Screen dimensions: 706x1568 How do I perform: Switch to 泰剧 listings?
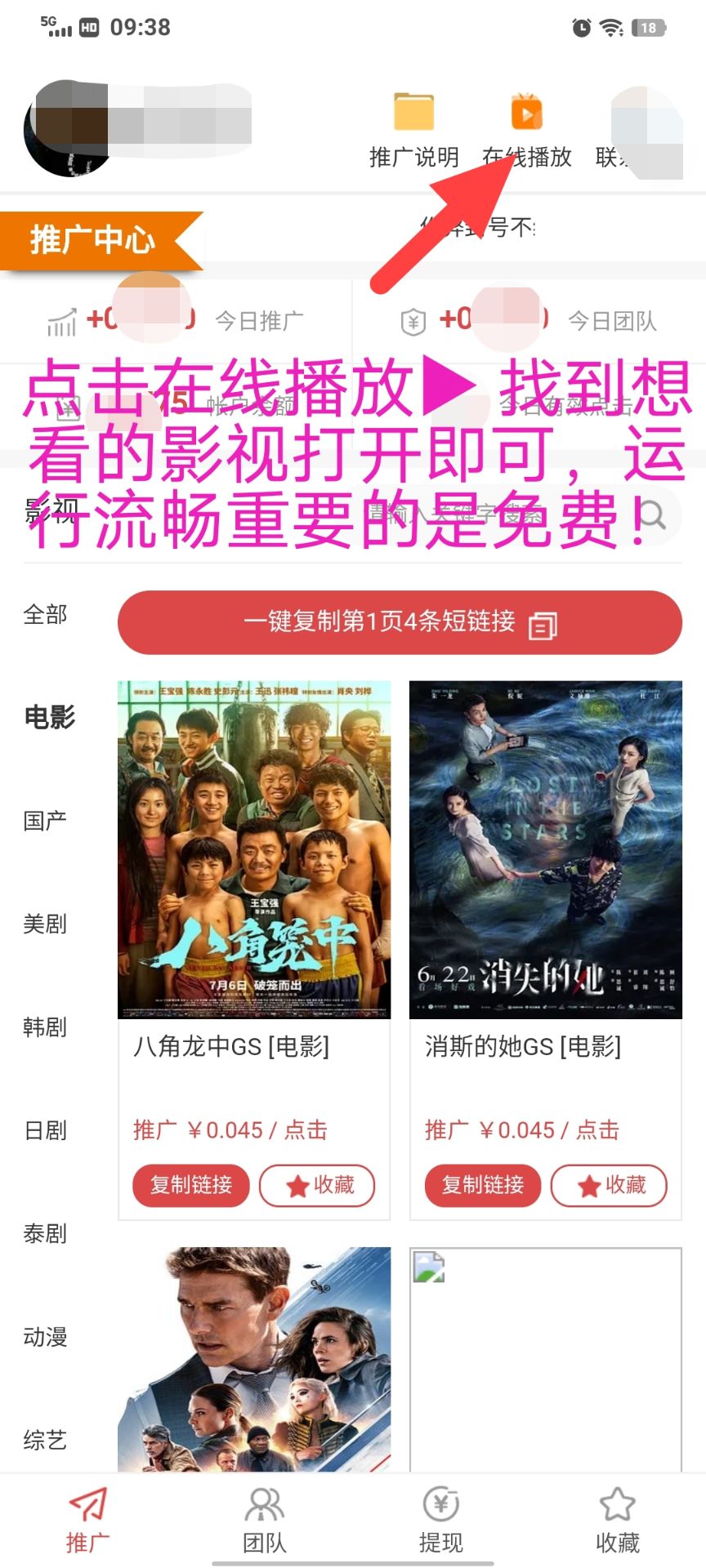point(46,1234)
